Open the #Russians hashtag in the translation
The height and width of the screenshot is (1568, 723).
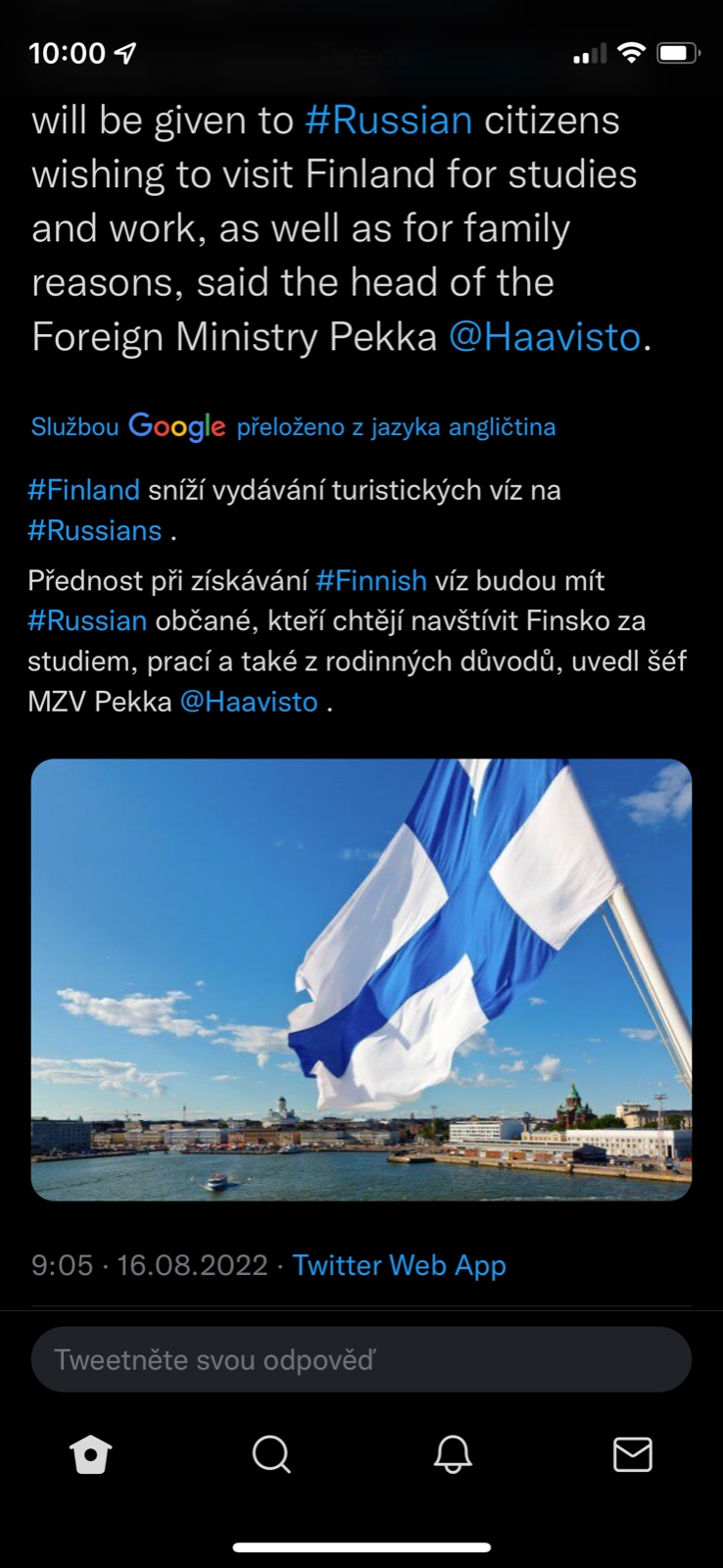pos(95,530)
